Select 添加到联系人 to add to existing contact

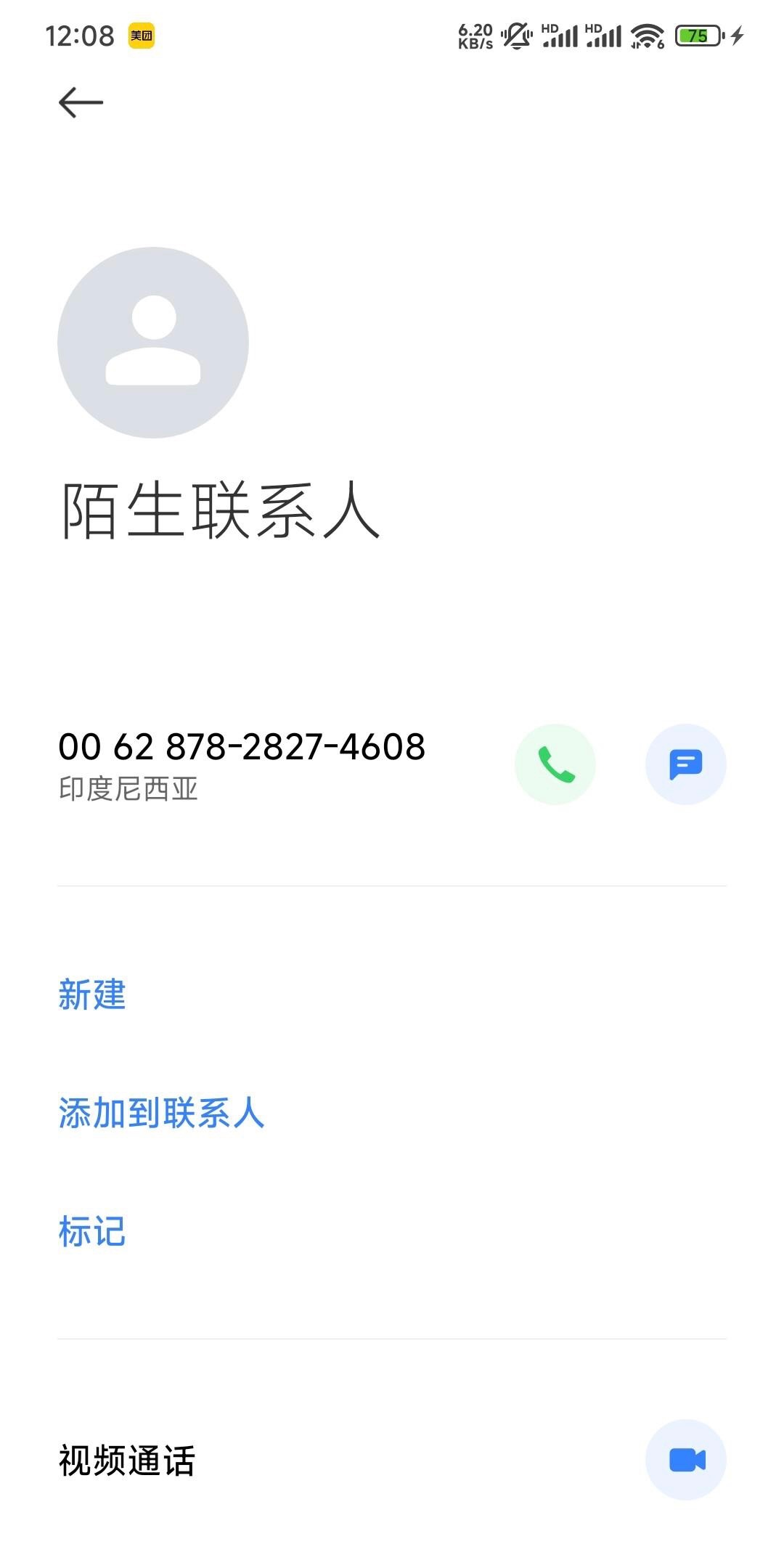click(161, 1113)
